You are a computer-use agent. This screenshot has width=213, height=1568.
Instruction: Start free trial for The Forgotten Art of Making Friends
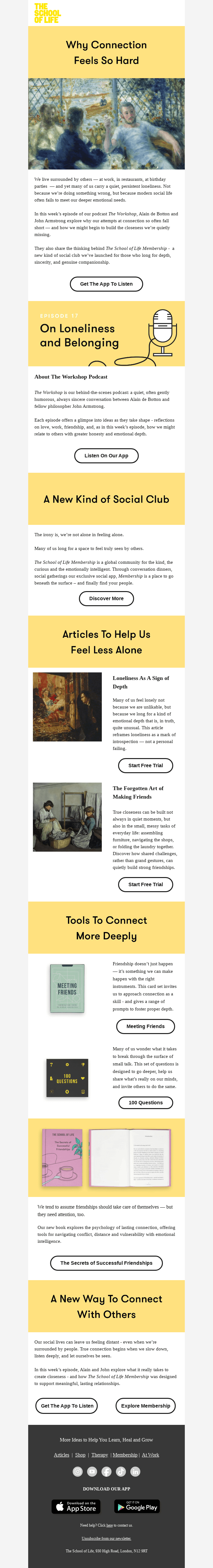point(145,884)
